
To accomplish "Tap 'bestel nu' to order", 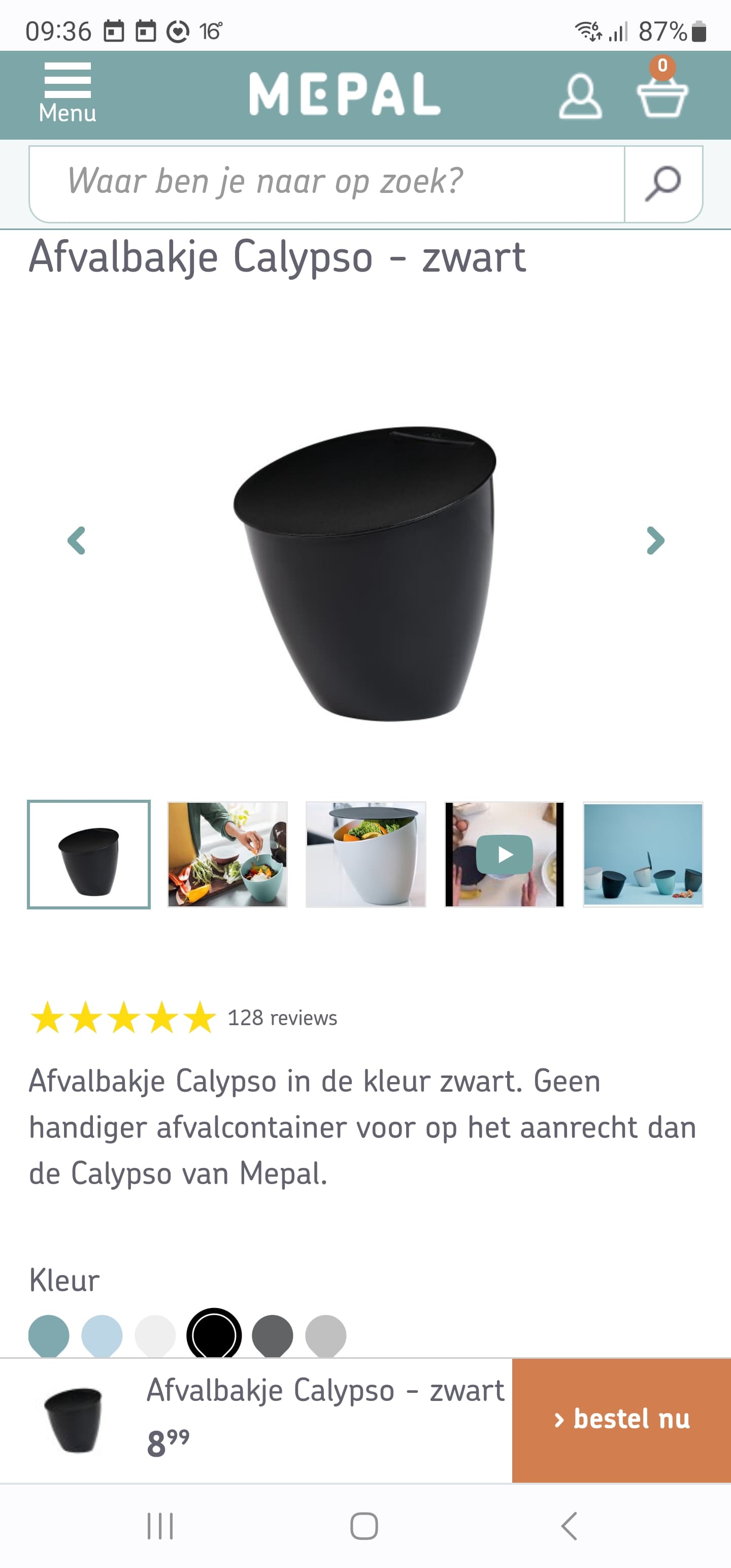I will tap(621, 1420).
